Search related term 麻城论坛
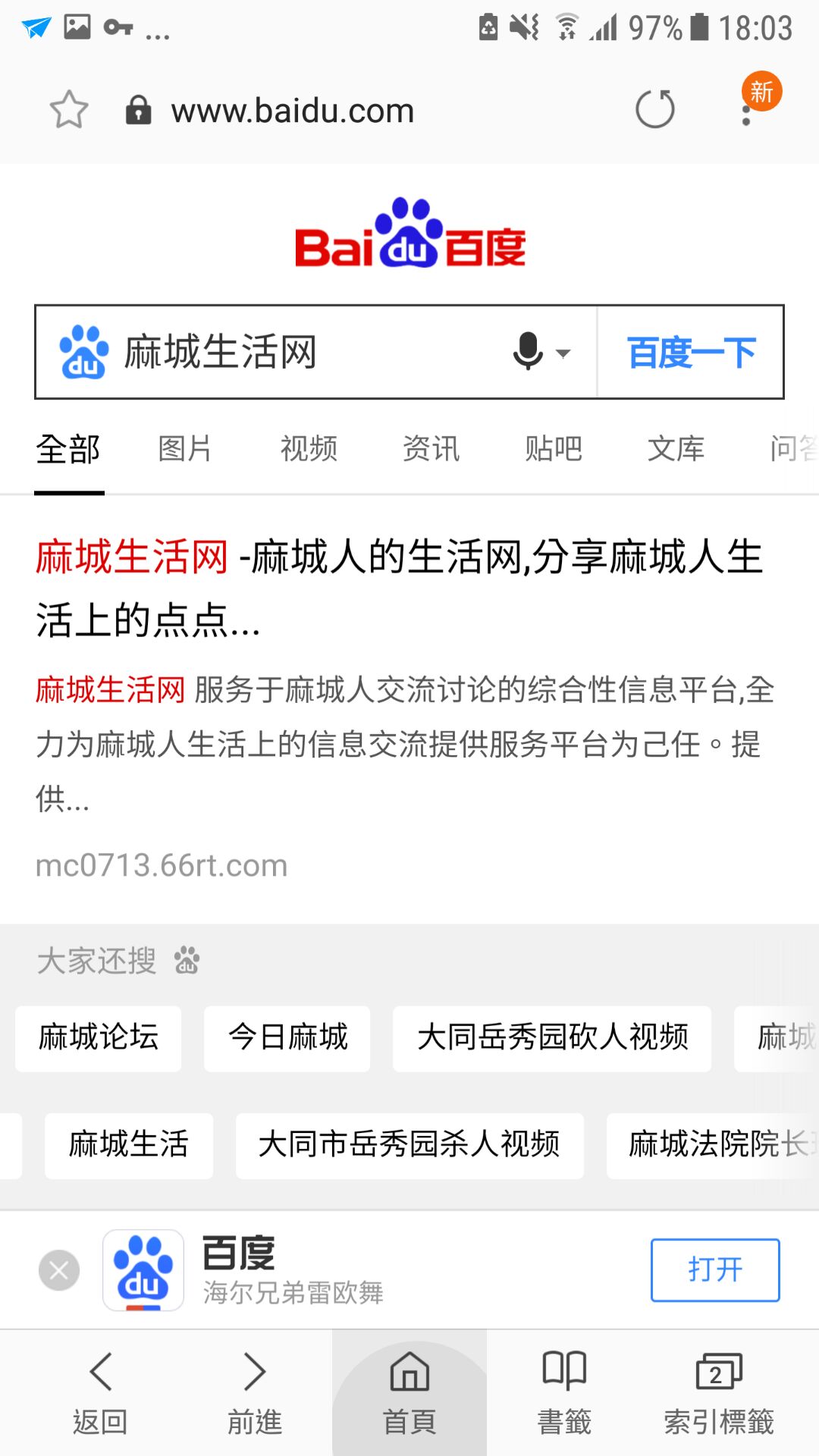819x1456 pixels. click(99, 1037)
